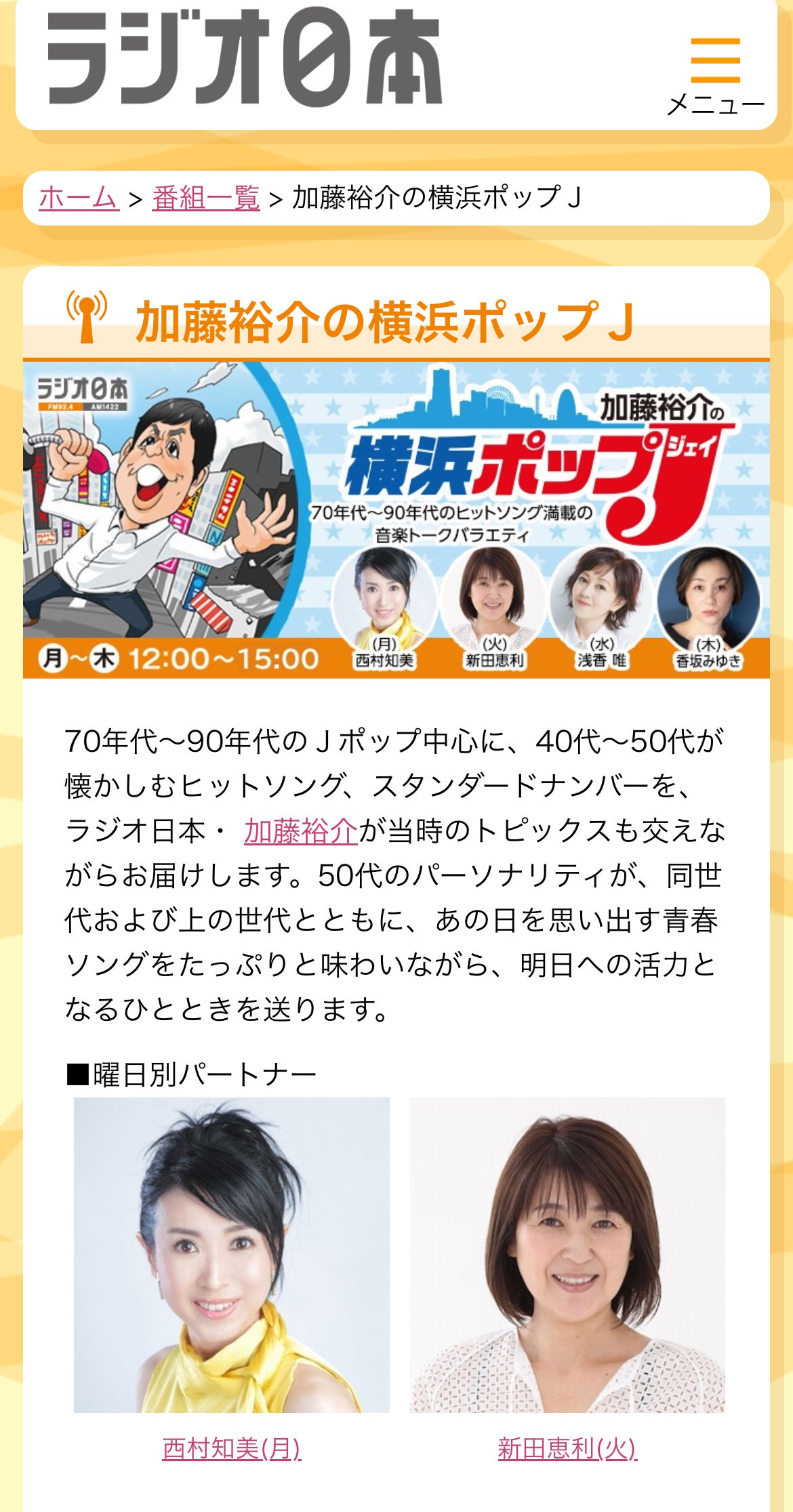Open 番組一覧 breadcrumb link

[x=206, y=198]
